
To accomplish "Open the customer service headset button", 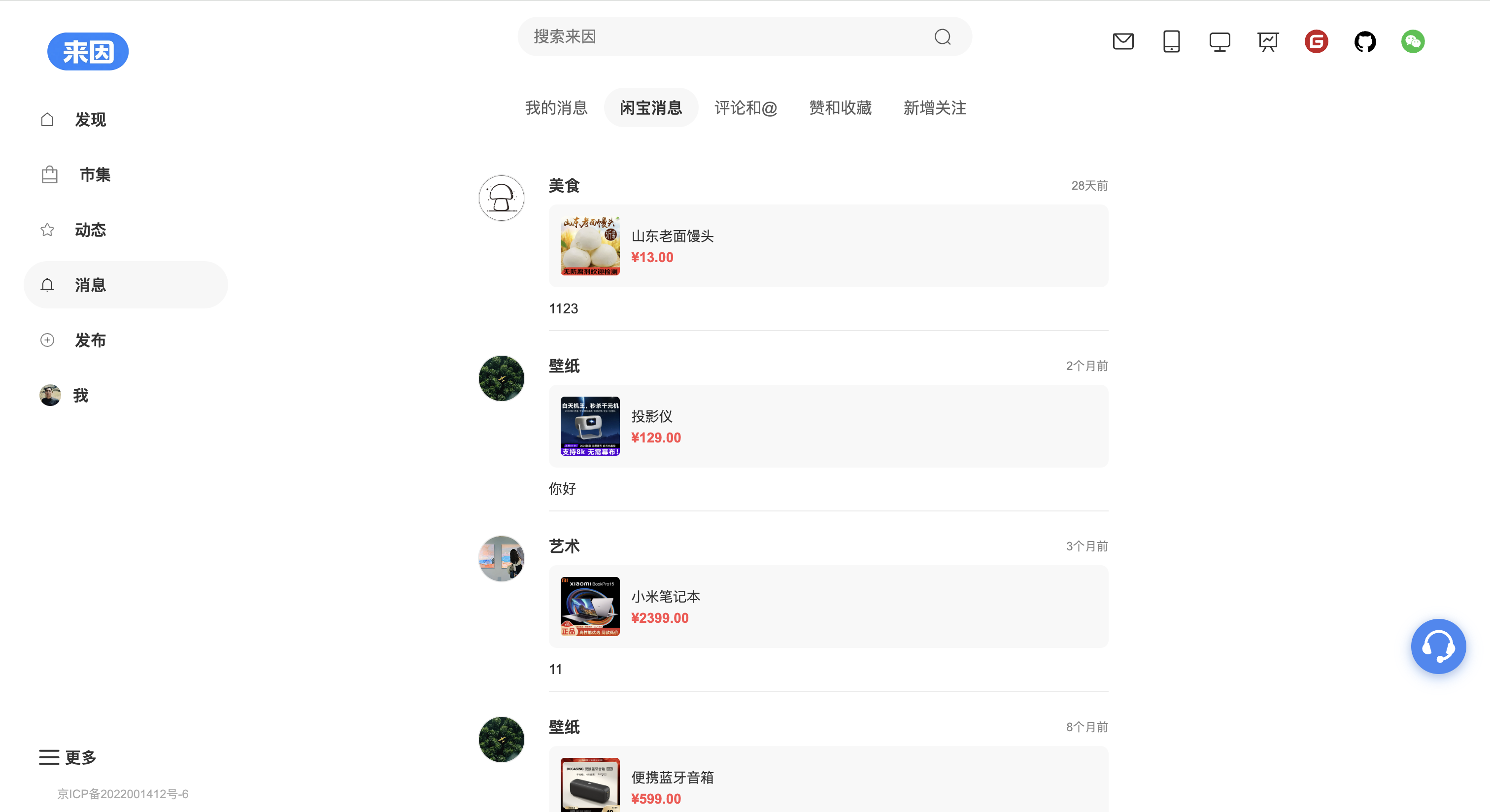I will tap(1438, 646).
